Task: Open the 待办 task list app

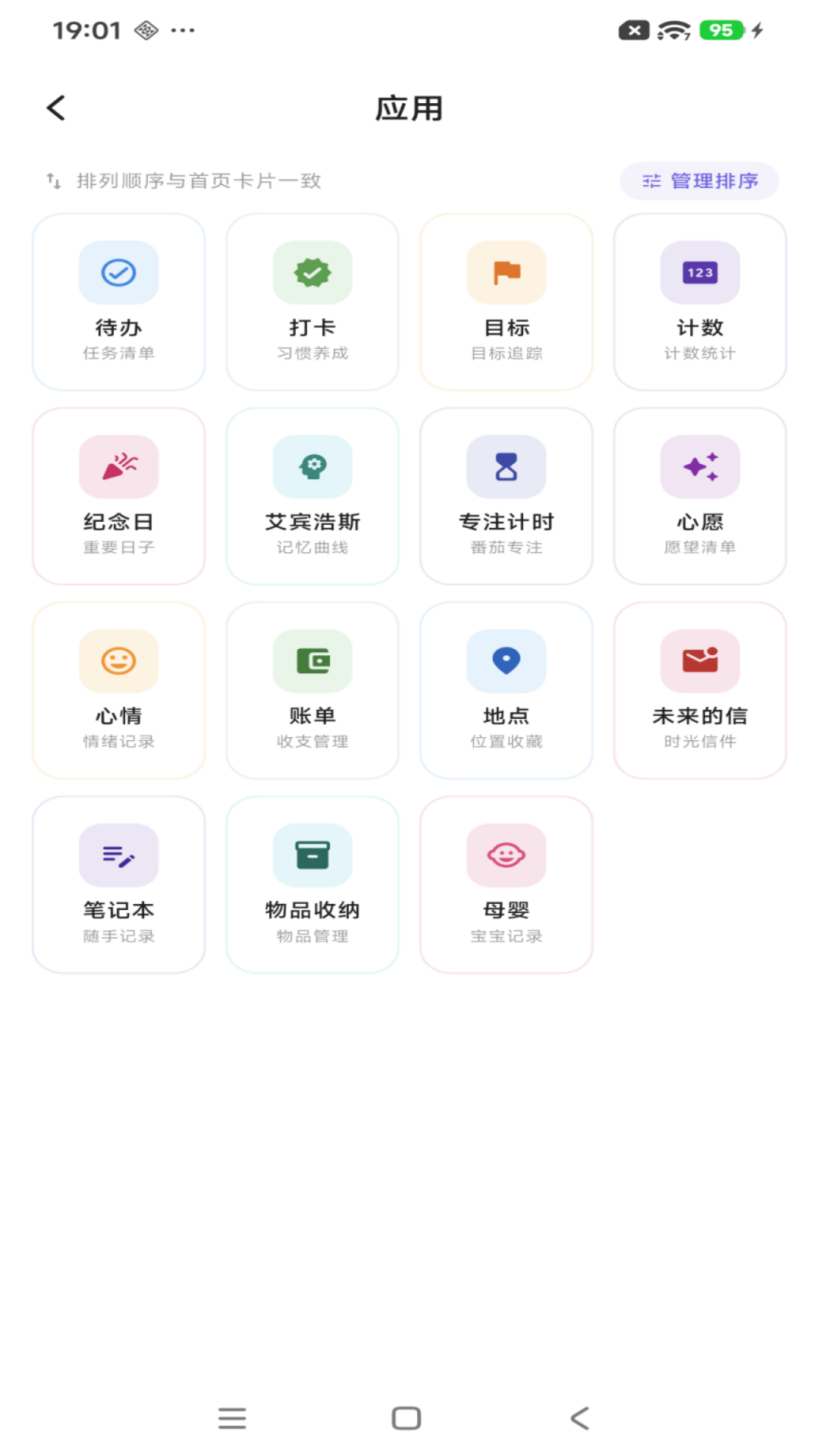Action: (x=118, y=300)
